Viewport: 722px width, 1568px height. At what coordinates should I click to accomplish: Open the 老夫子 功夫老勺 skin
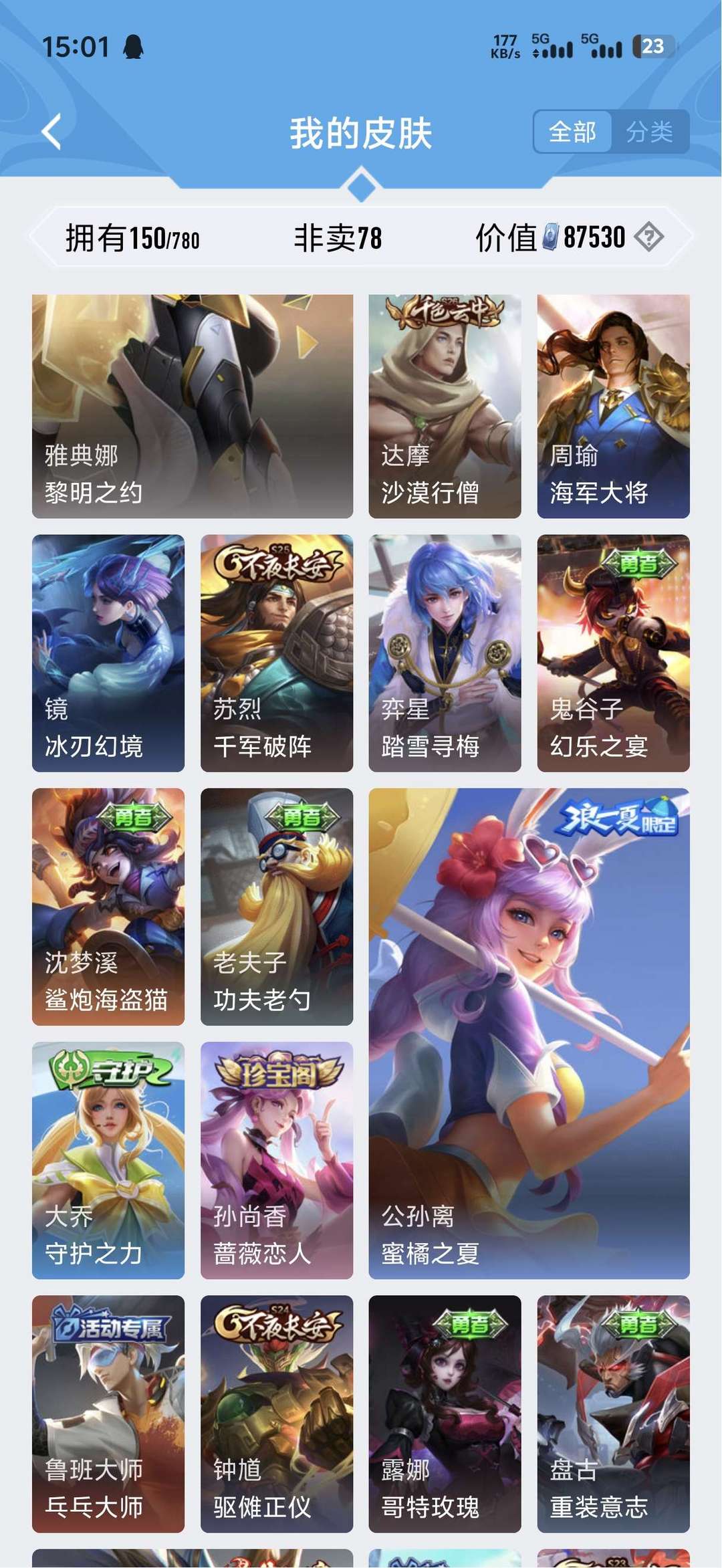coord(277,906)
